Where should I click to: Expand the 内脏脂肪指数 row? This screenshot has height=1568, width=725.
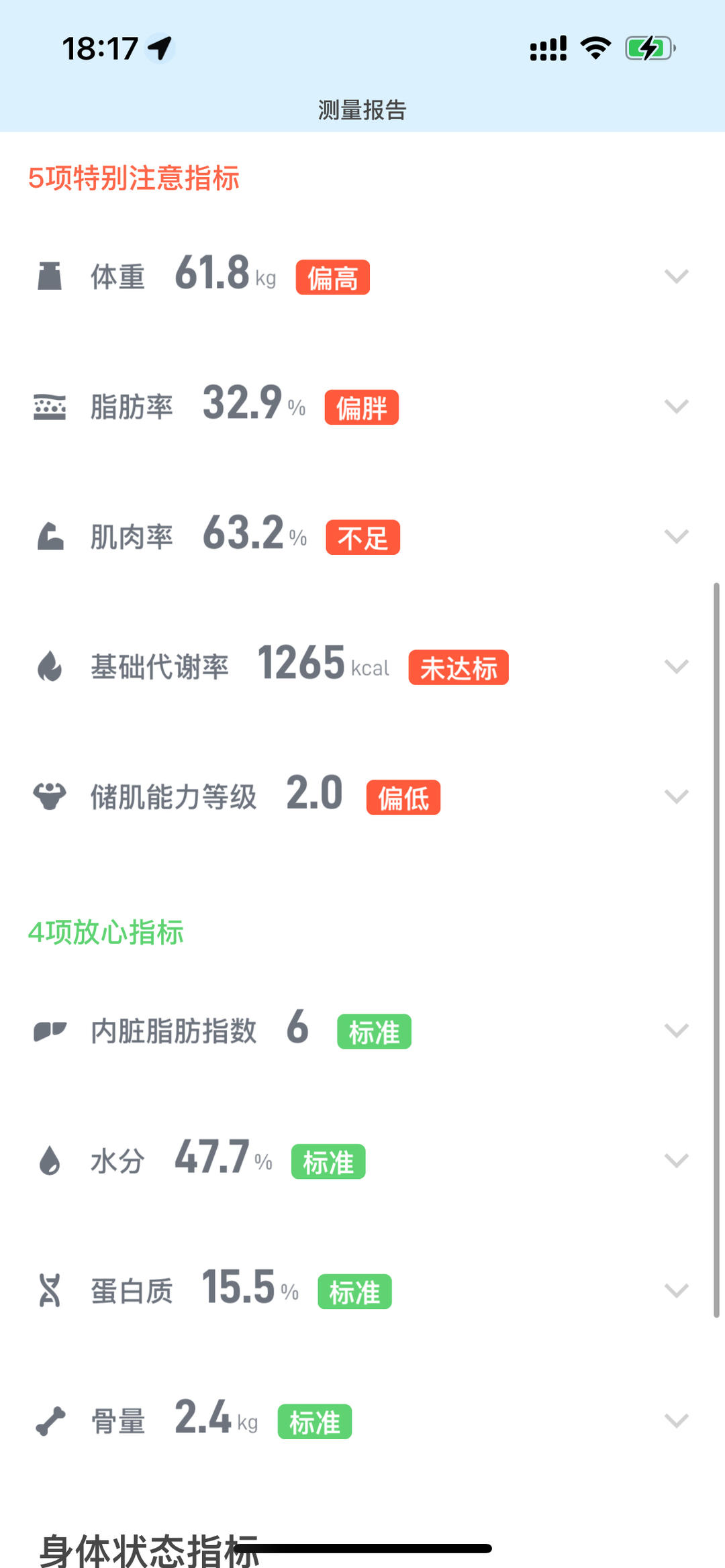[676, 1031]
